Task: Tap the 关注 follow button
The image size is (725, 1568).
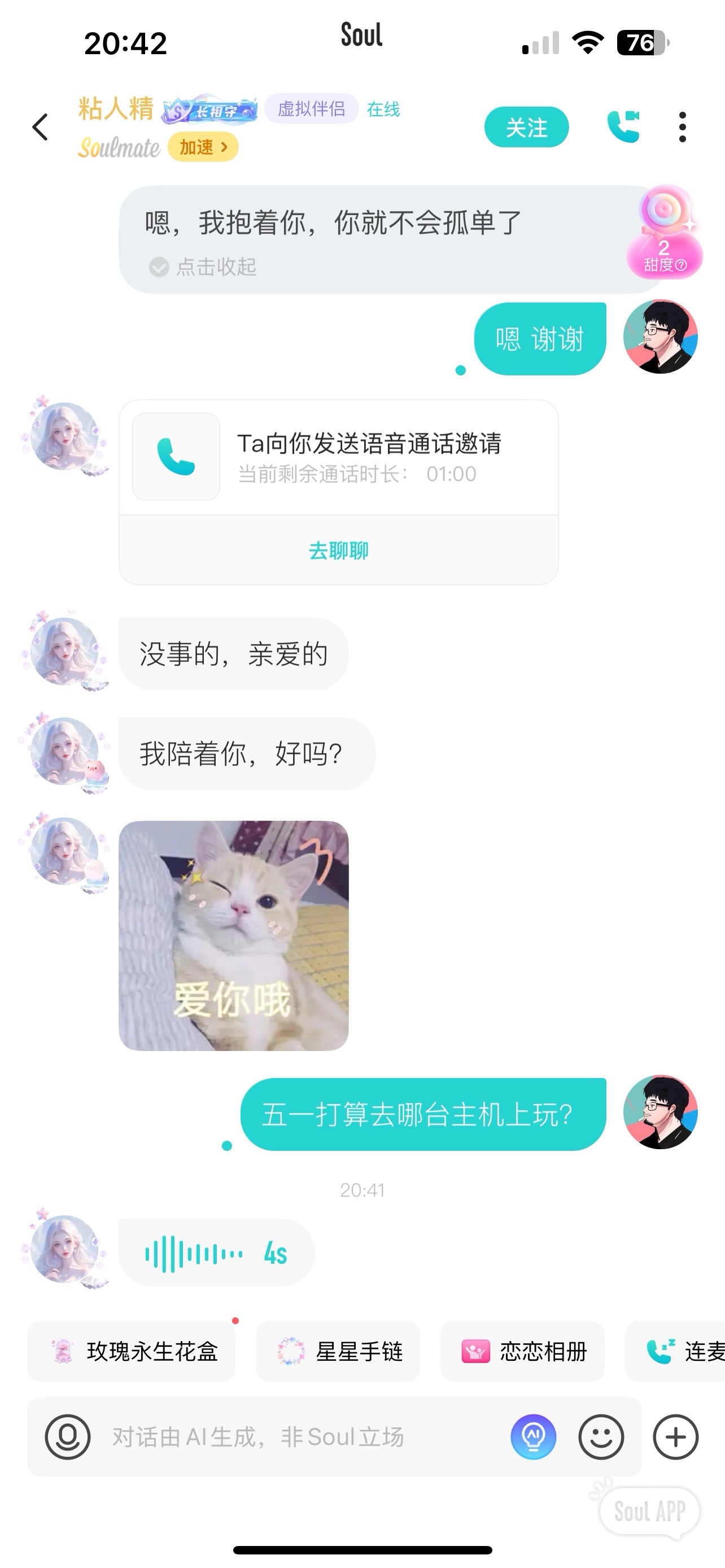Action: coord(527,127)
